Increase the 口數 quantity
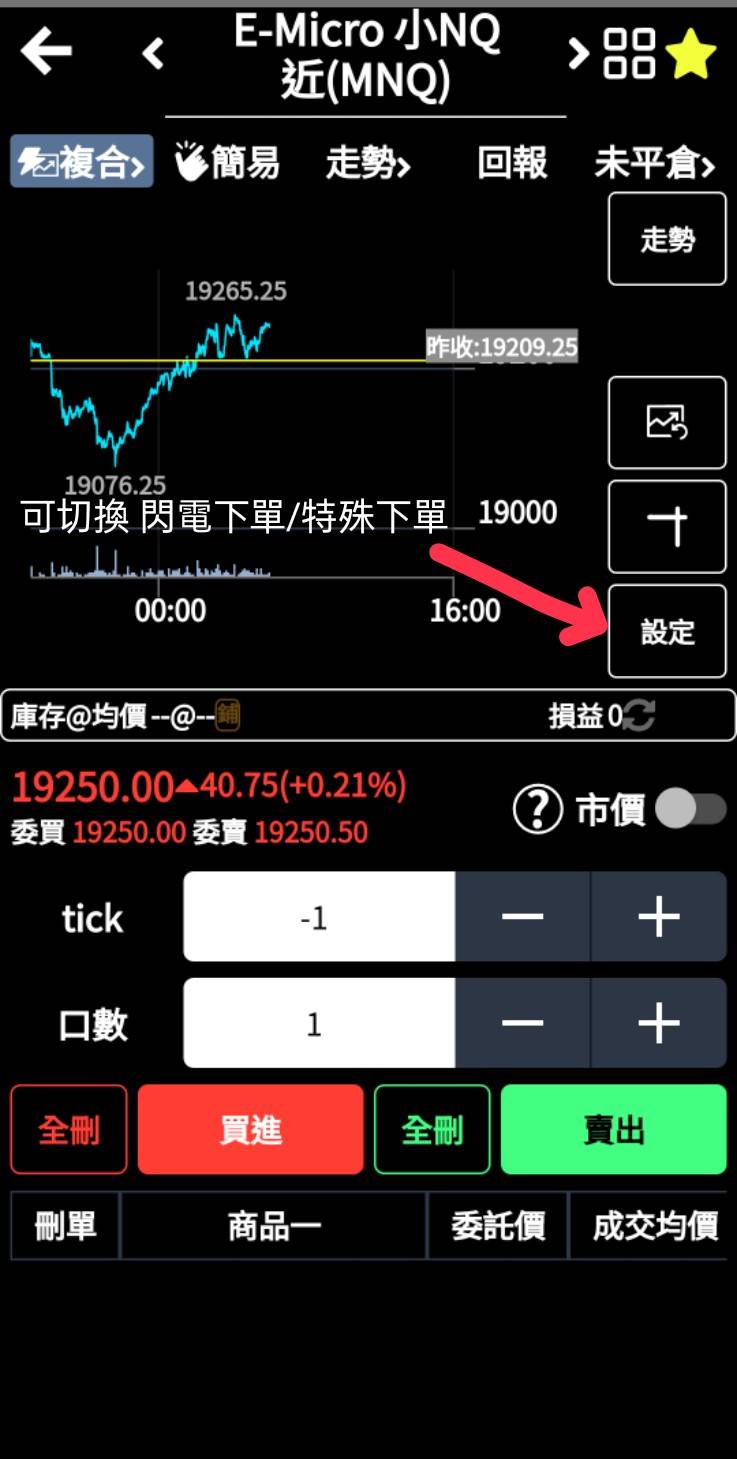Image resolution: width=737 pixels, height=1459 pixels. [658, 1022]
